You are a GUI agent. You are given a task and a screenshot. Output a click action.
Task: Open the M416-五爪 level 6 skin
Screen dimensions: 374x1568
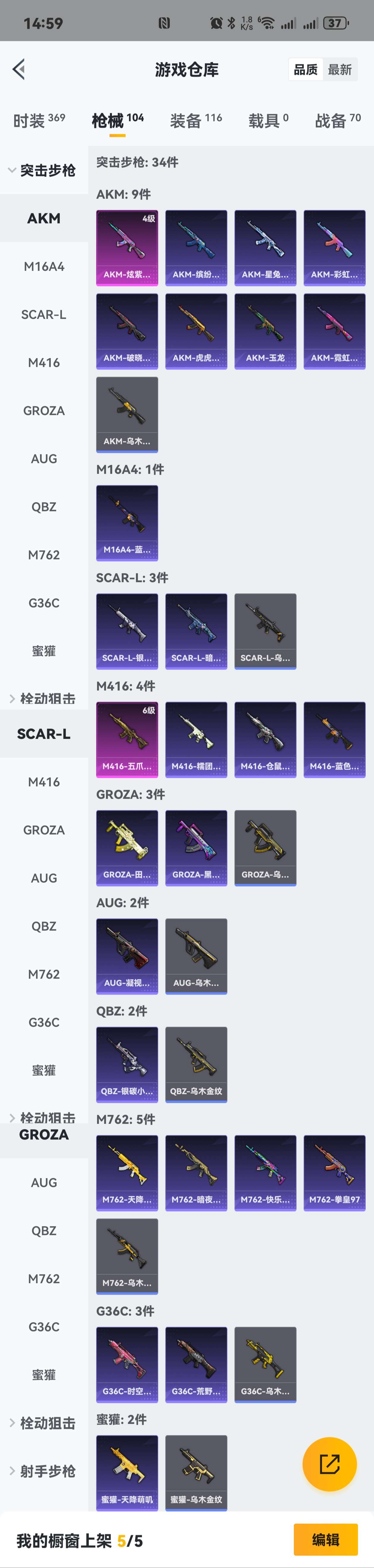pyautogui.click(x=127, y=740)
